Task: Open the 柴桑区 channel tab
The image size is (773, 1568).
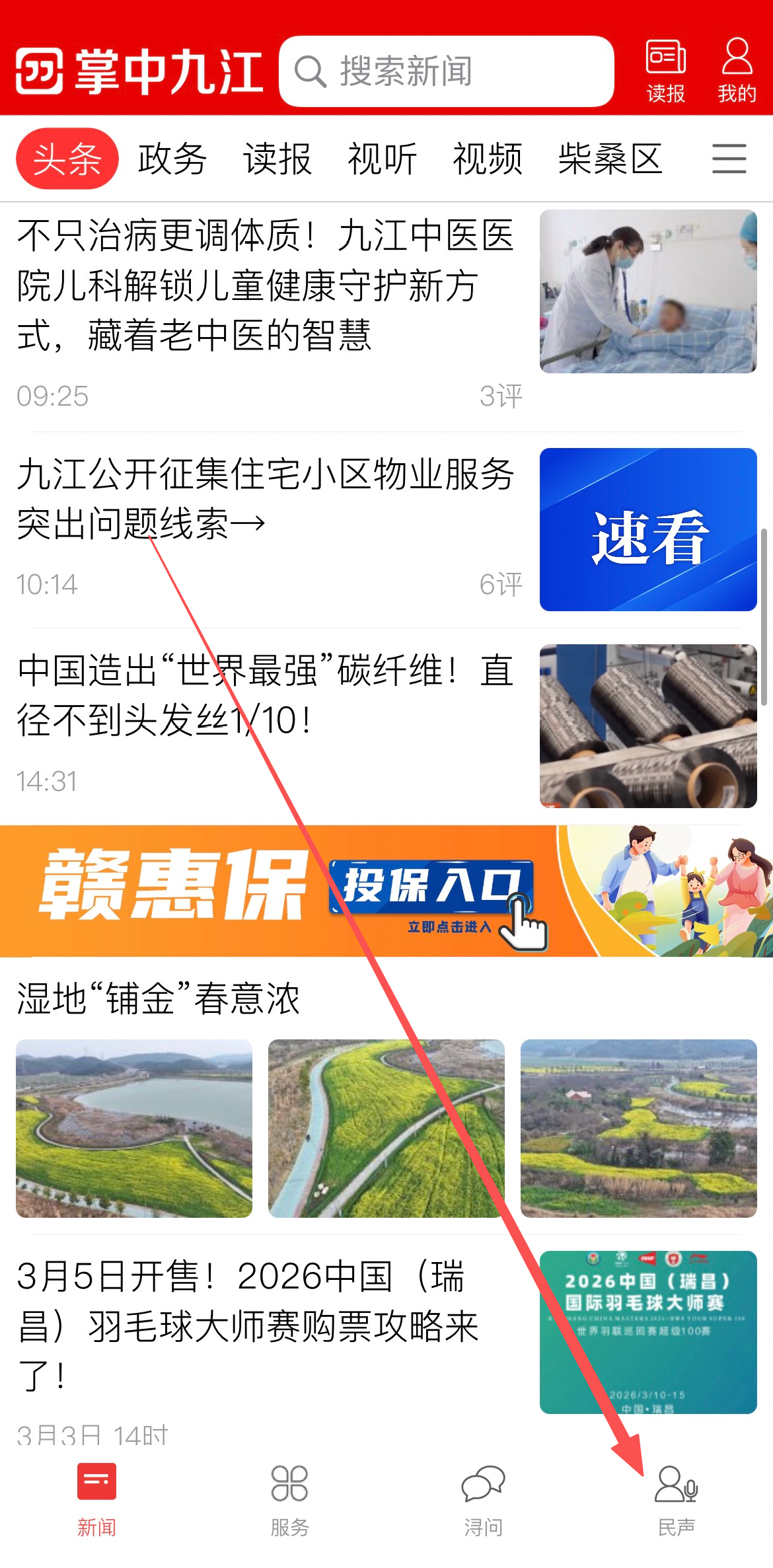Action: 610,159
